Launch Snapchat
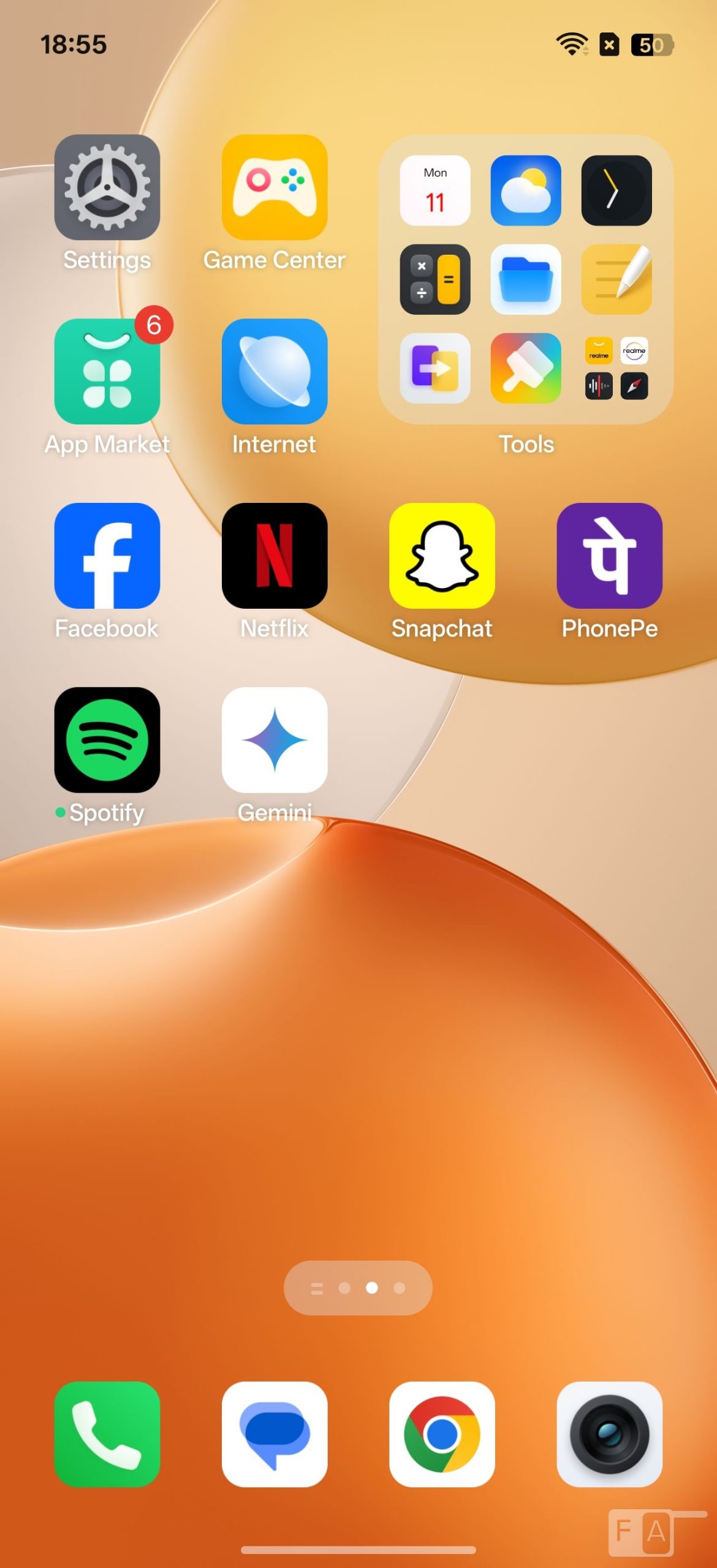 [442, 556]
